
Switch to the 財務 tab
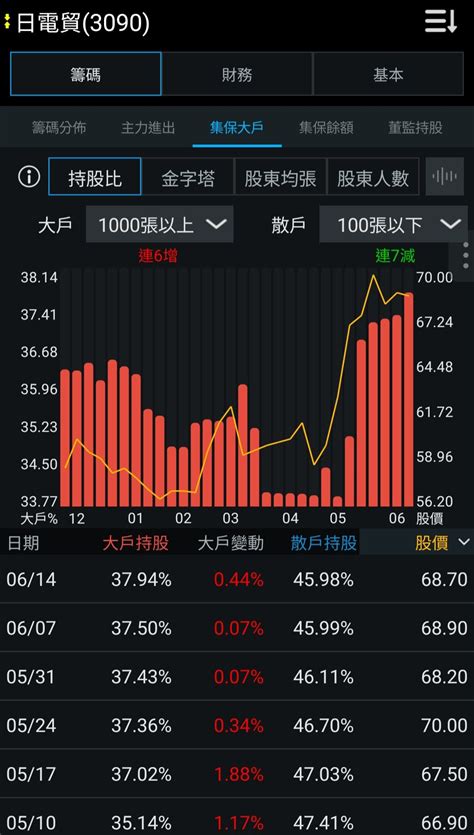click(237, 75)
